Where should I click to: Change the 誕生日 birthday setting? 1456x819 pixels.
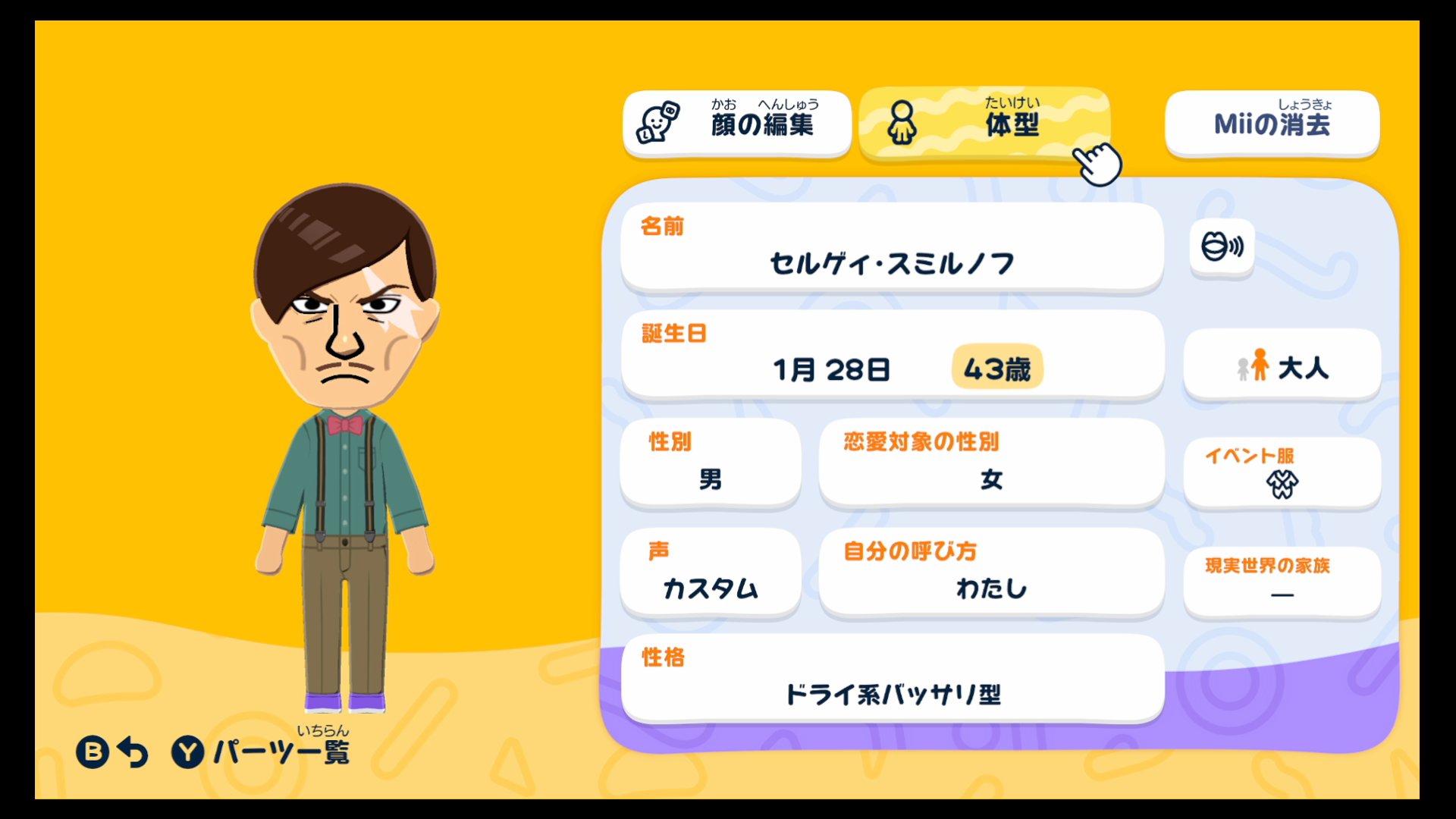tap(891, 355)
